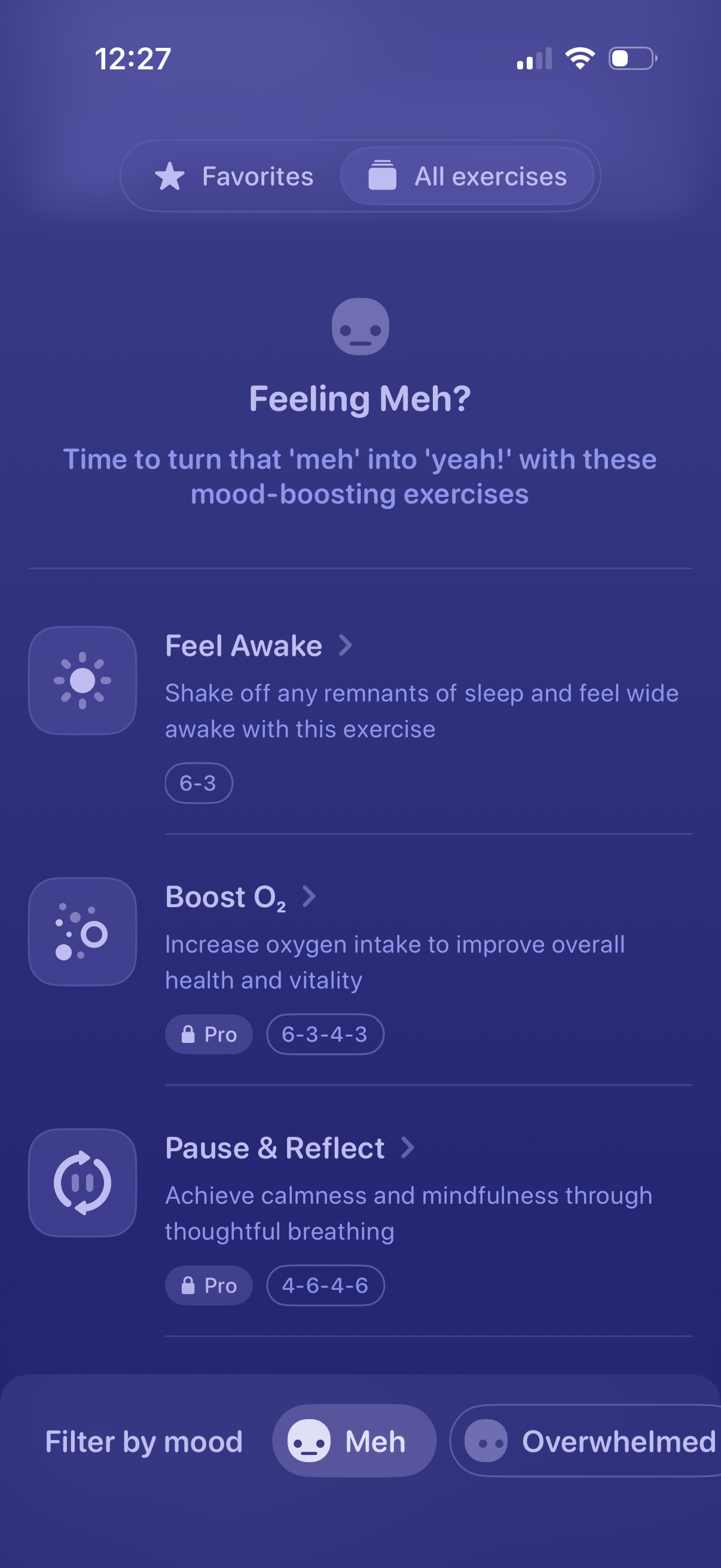This screenshot has height=1568, width=721.
Task: Click the bubbles icon for Boost O₂
Action: 82,931
